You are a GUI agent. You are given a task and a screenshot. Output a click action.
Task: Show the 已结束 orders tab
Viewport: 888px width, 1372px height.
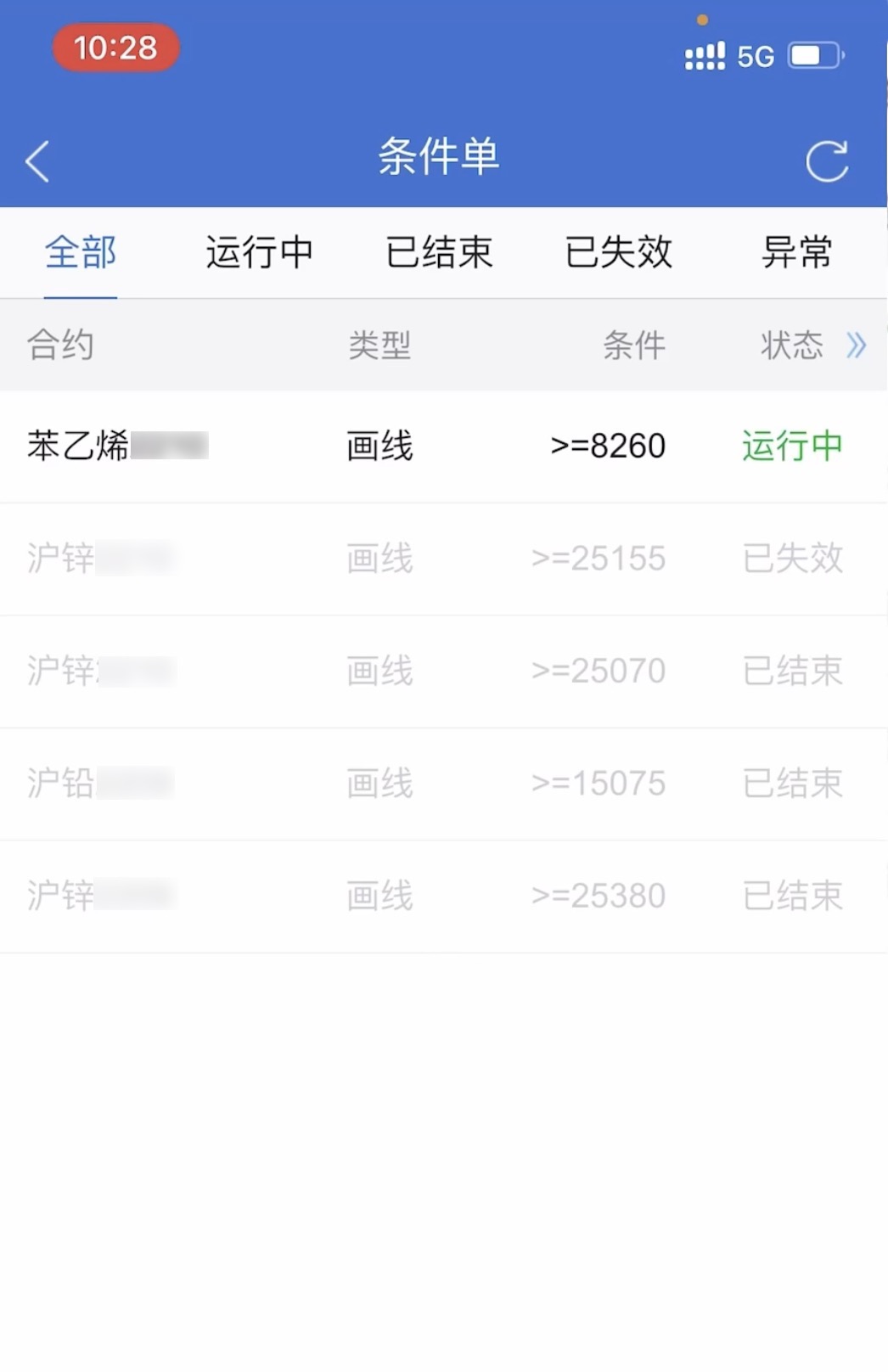pyautogui.click(x=439, y=253)
